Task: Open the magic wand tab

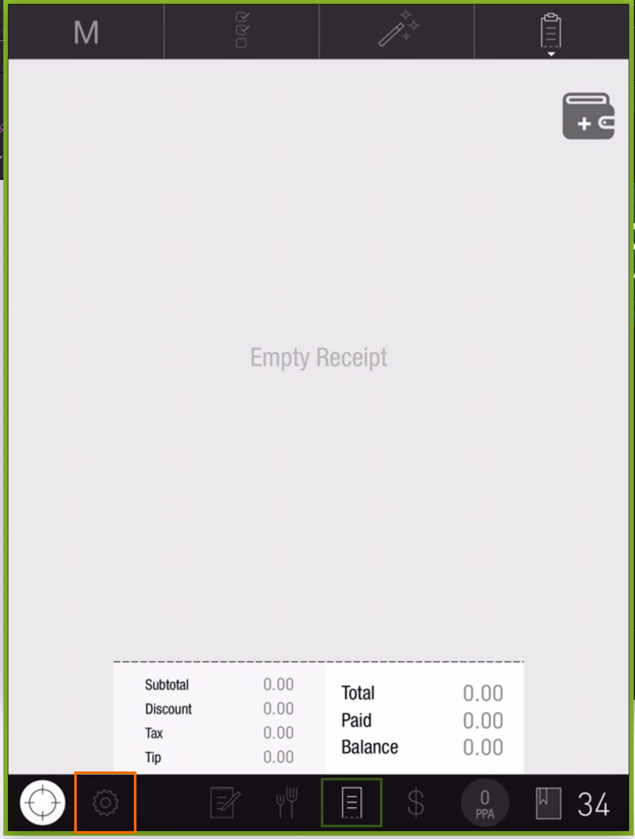Action: 396,32
